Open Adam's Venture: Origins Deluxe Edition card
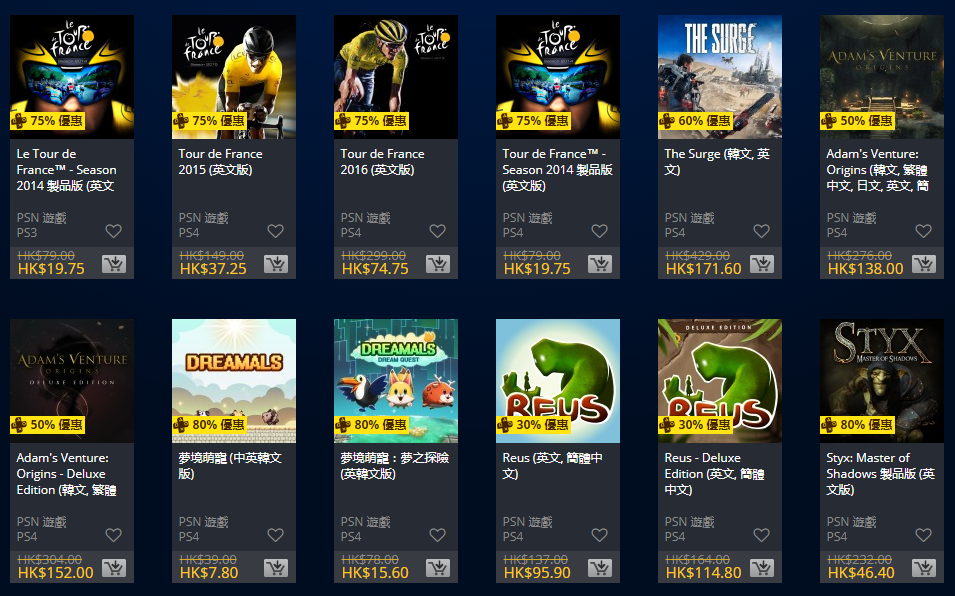 [x=71, y=381]
